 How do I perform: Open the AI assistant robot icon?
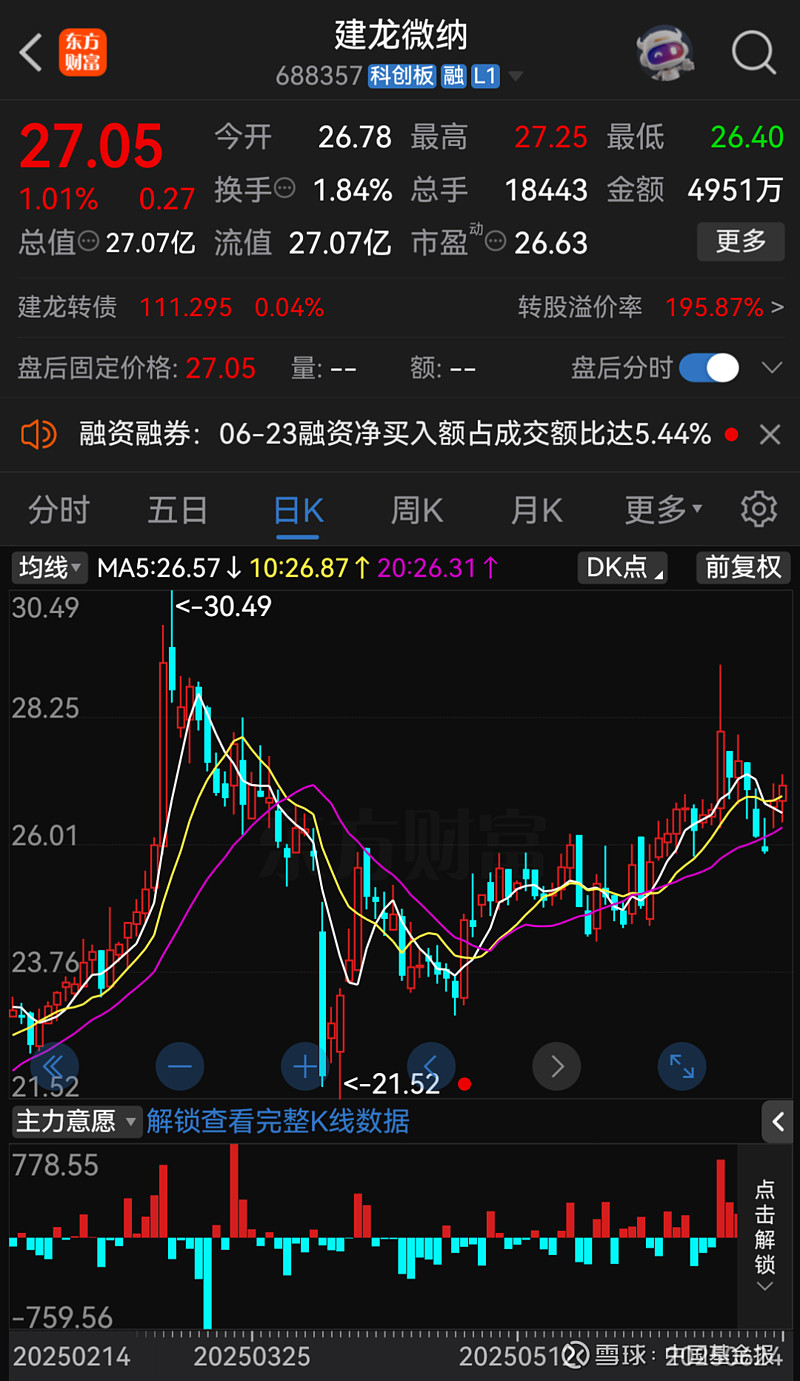click(665, 52)
